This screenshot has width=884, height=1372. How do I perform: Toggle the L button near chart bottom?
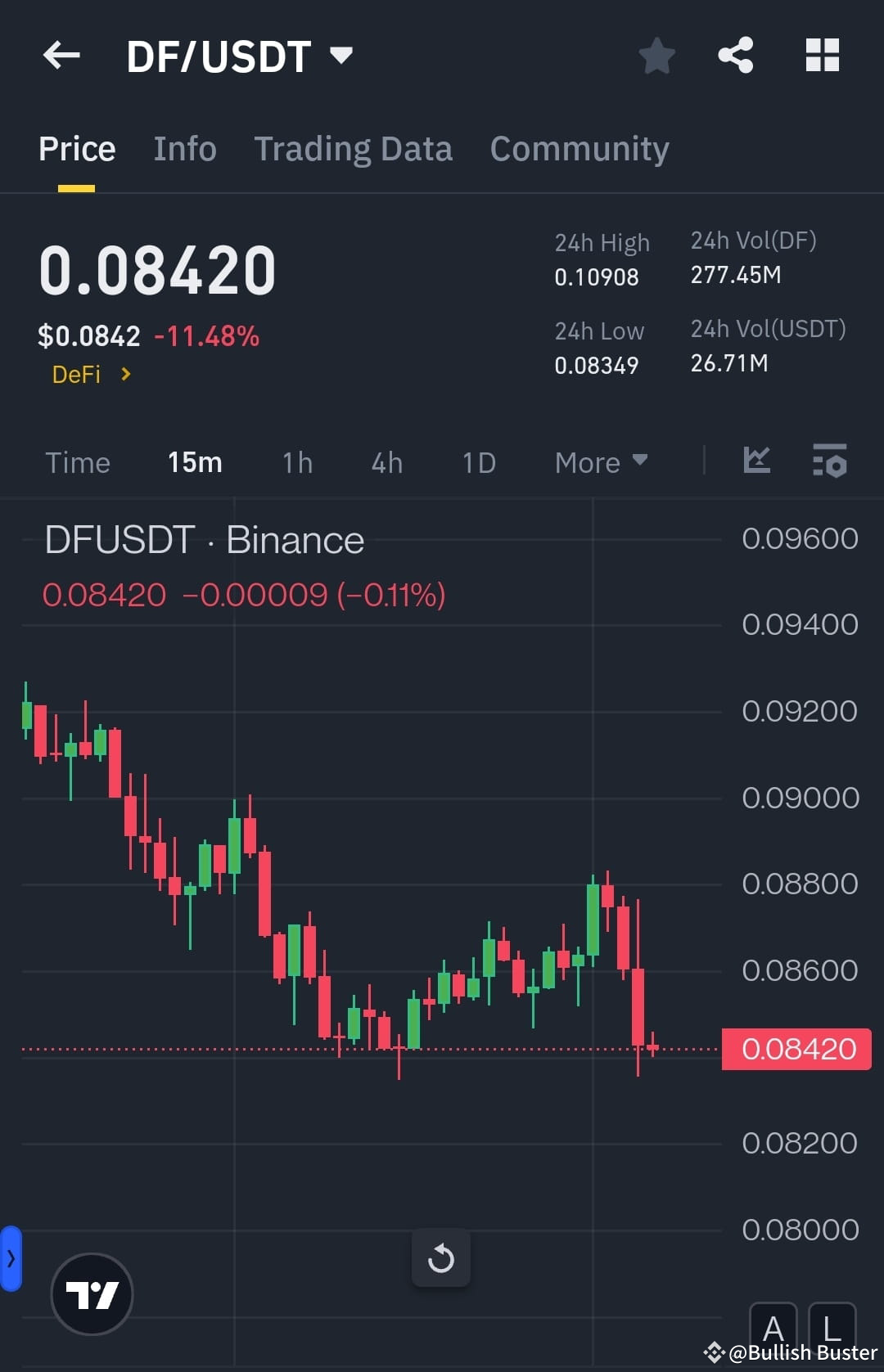(833, 1327)
